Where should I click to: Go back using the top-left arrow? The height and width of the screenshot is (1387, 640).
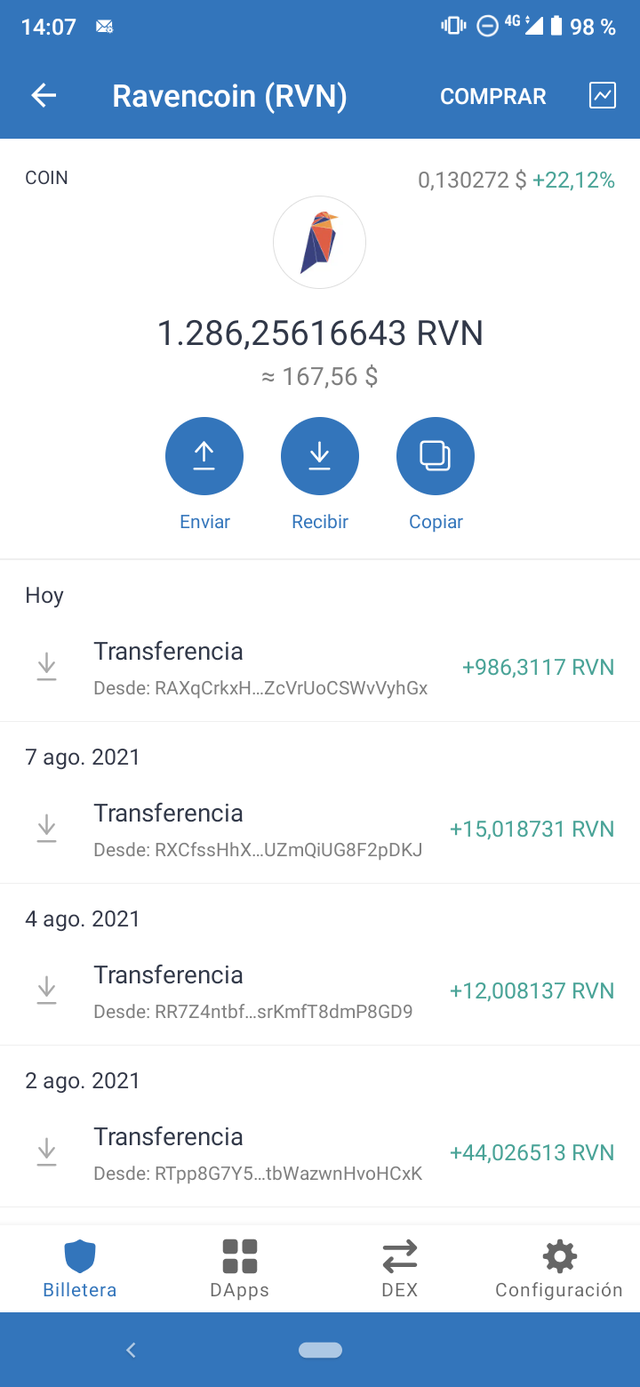click(44, 96)
